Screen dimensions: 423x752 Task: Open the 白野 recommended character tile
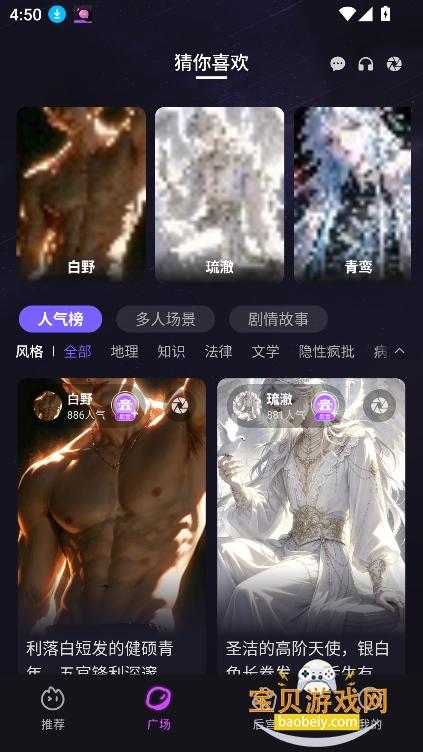point(81,194)
